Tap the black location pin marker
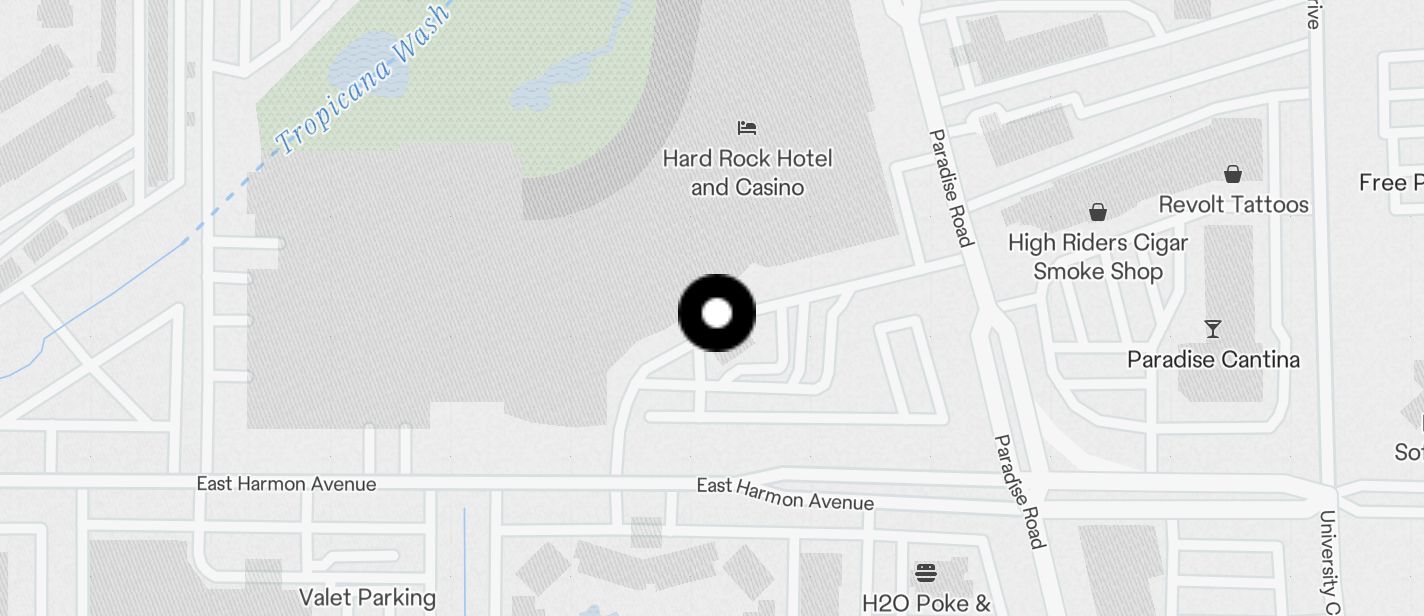Image resolution: width=1424 pixels, height=616 pixels. coord(717,313)
